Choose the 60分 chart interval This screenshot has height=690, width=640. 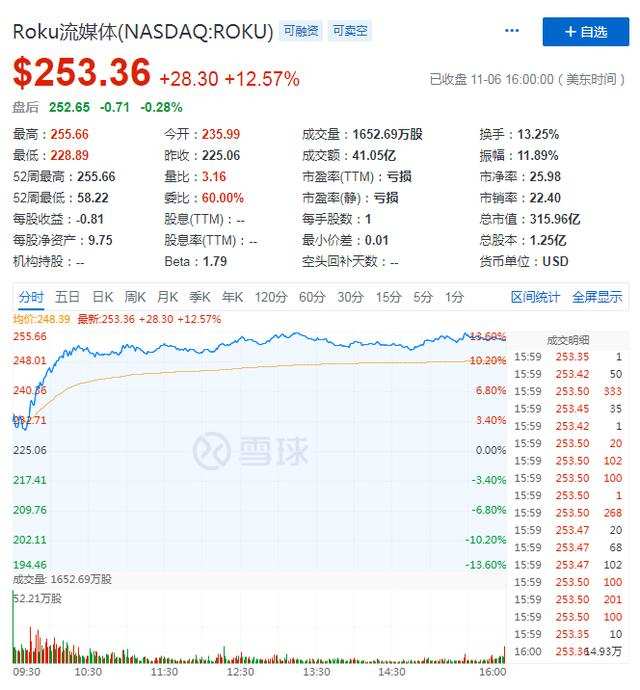coord(312,297)
